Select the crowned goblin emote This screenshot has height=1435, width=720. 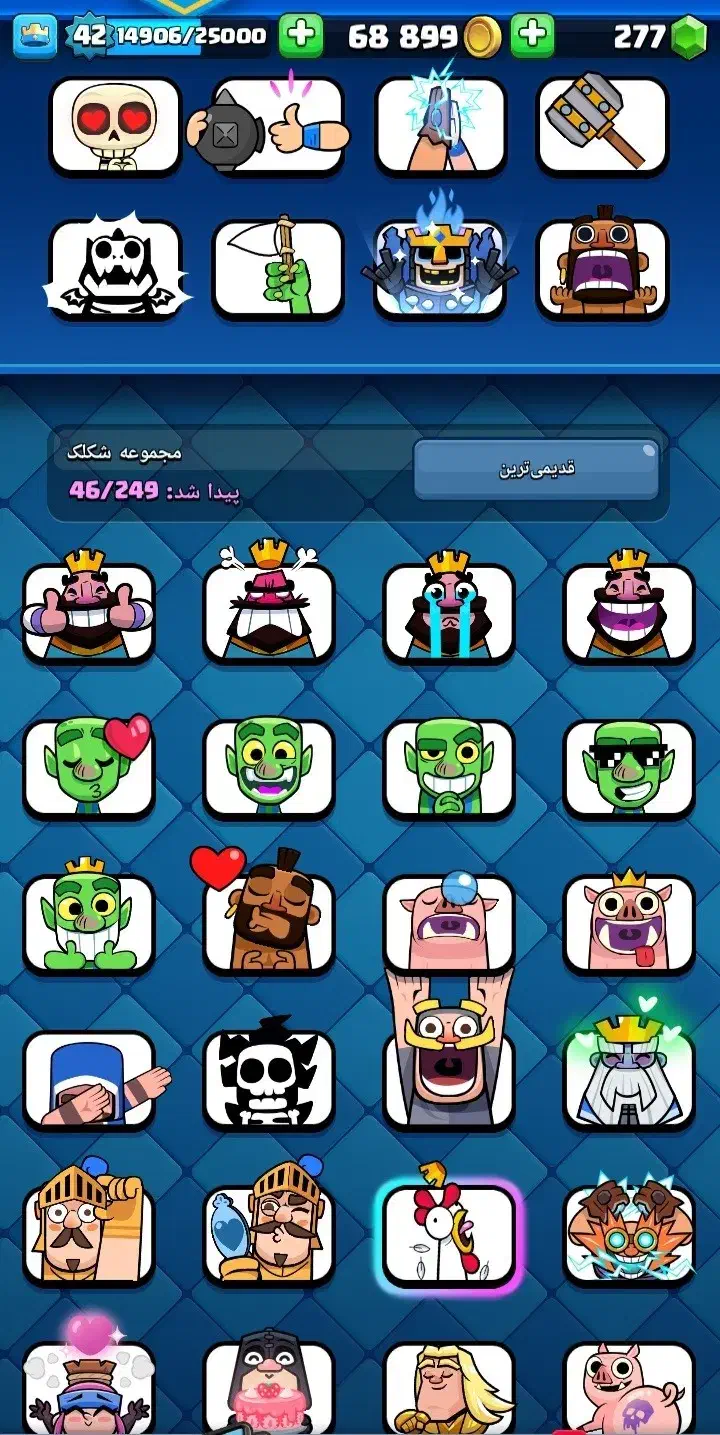coord(89,922)
